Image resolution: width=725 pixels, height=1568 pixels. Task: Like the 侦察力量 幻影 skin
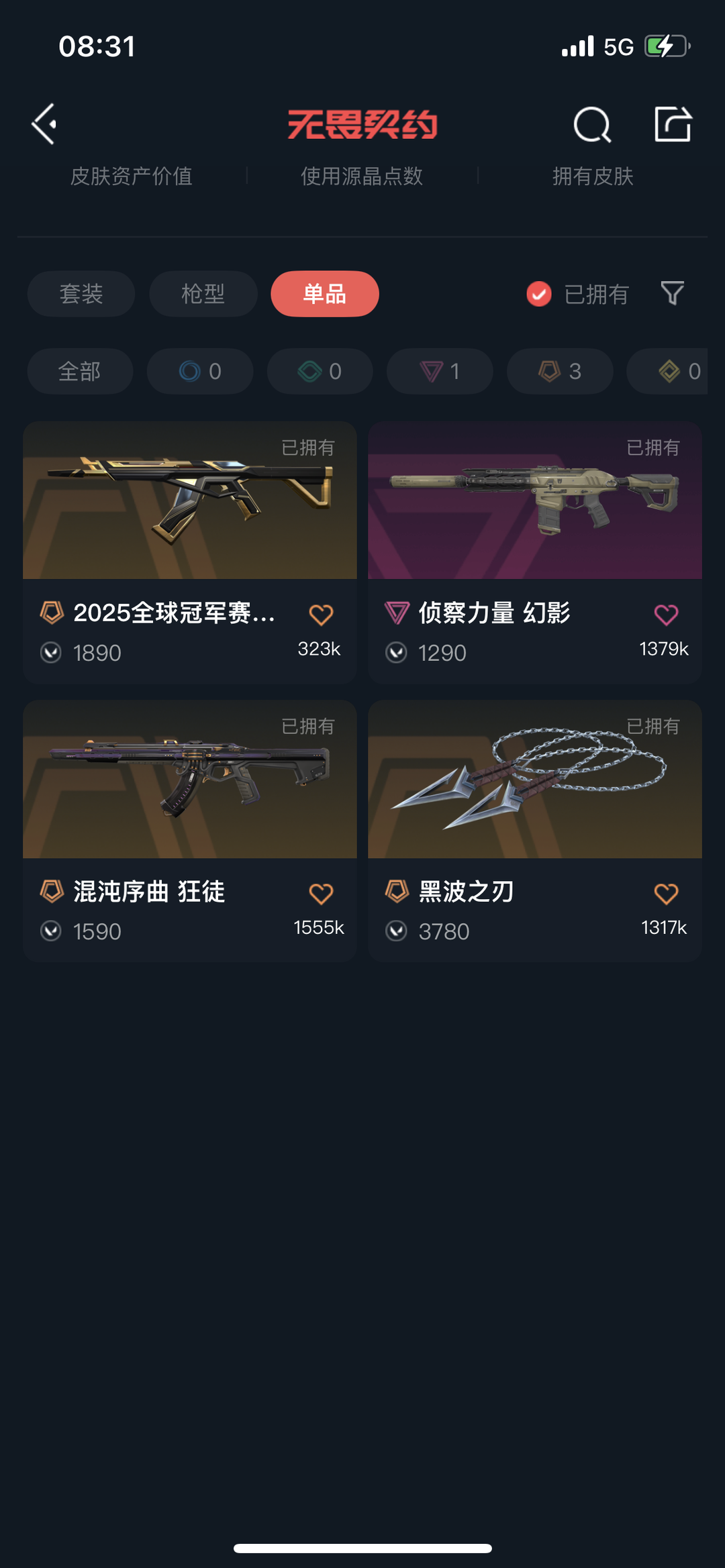pyautogui.click(x=666, y=615)
